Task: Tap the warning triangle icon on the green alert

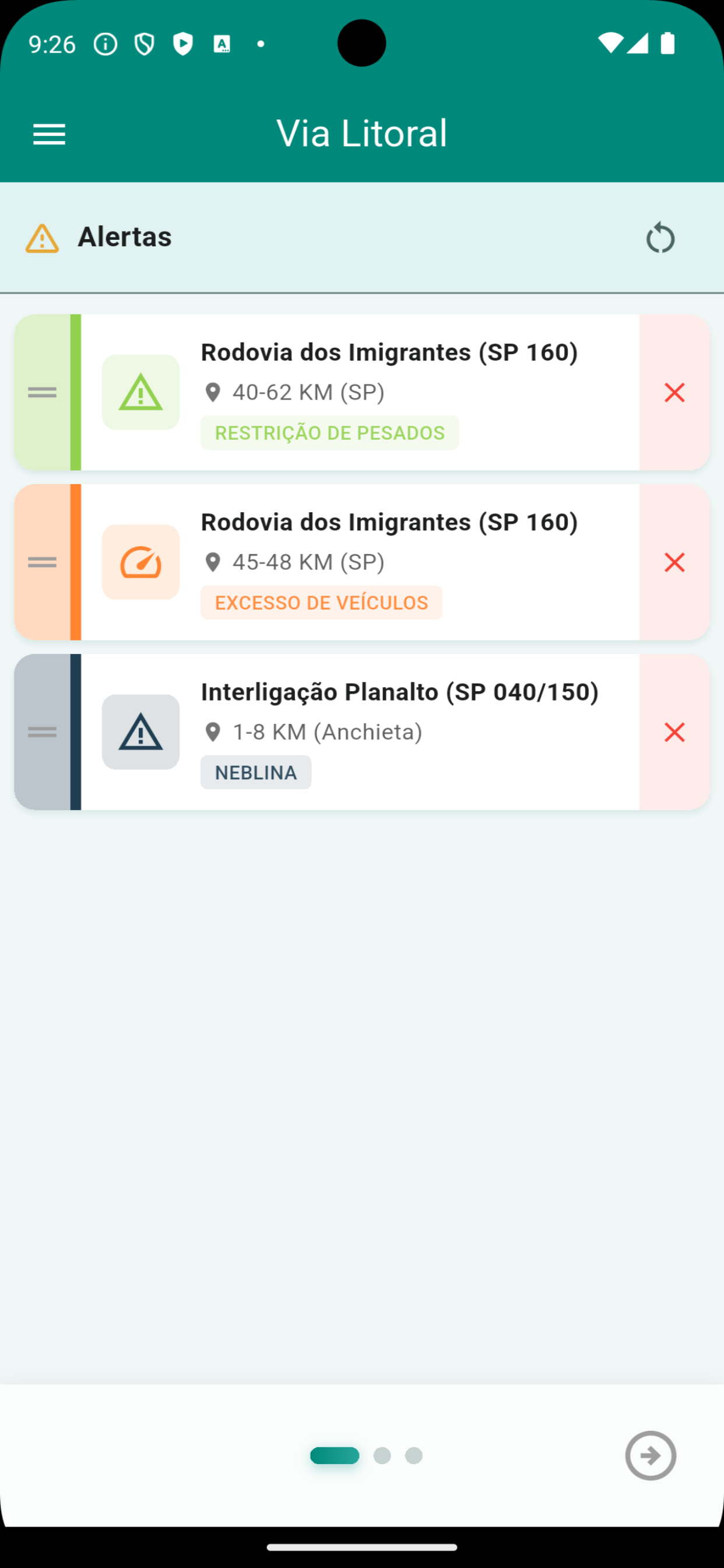Action: pyautogui.click(x=140, y=393)
